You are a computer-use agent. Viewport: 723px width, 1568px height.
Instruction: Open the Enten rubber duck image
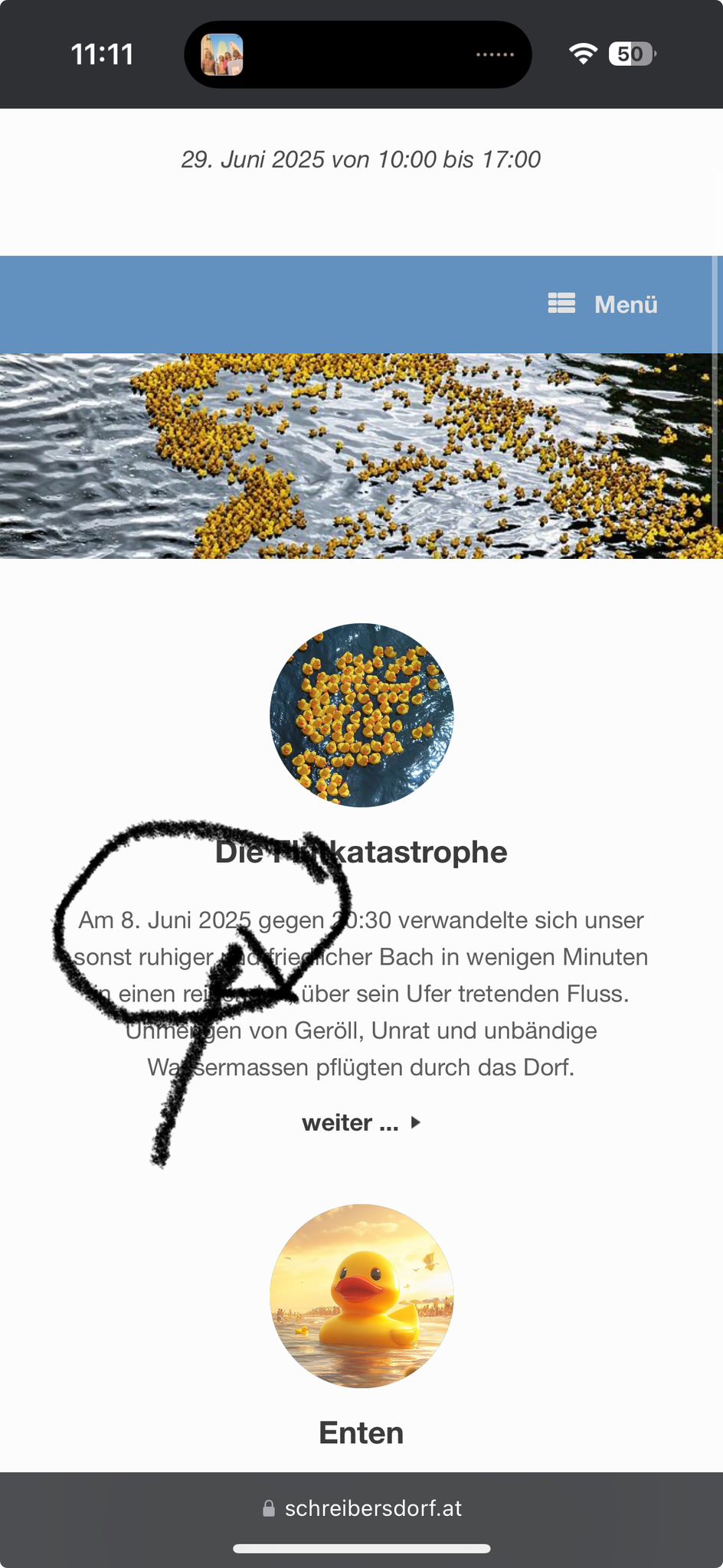[x=361, y=1295]
